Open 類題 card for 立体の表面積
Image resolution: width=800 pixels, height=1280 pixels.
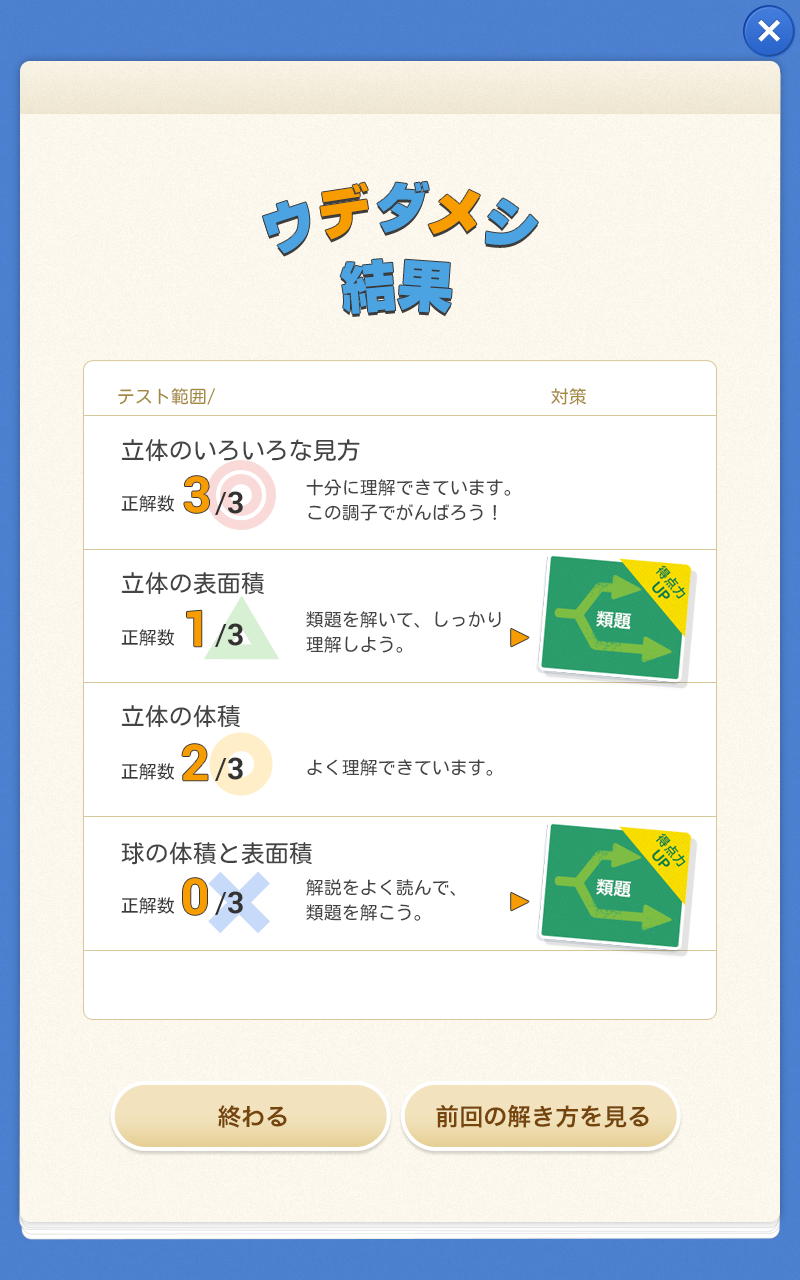click(x=613, y=619)
